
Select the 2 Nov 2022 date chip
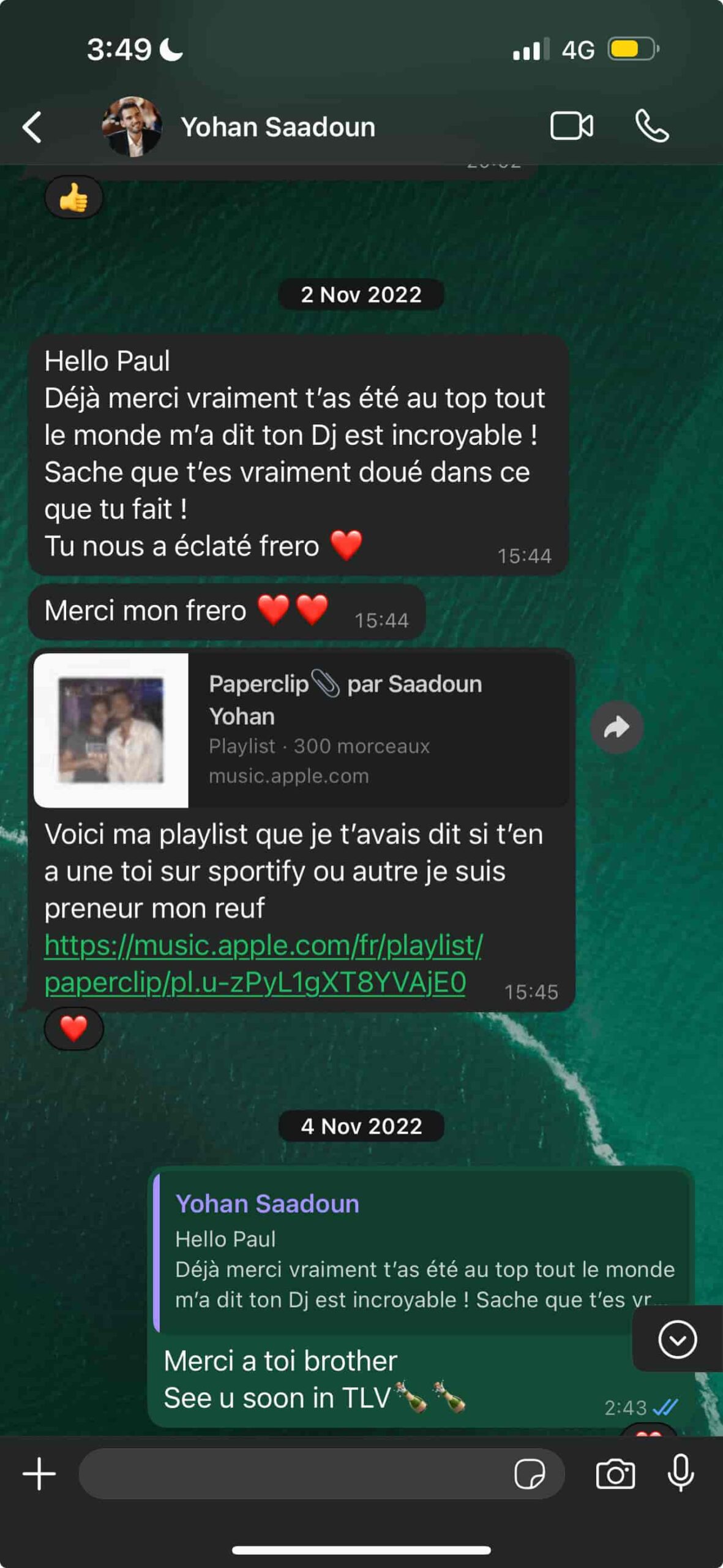361,295
